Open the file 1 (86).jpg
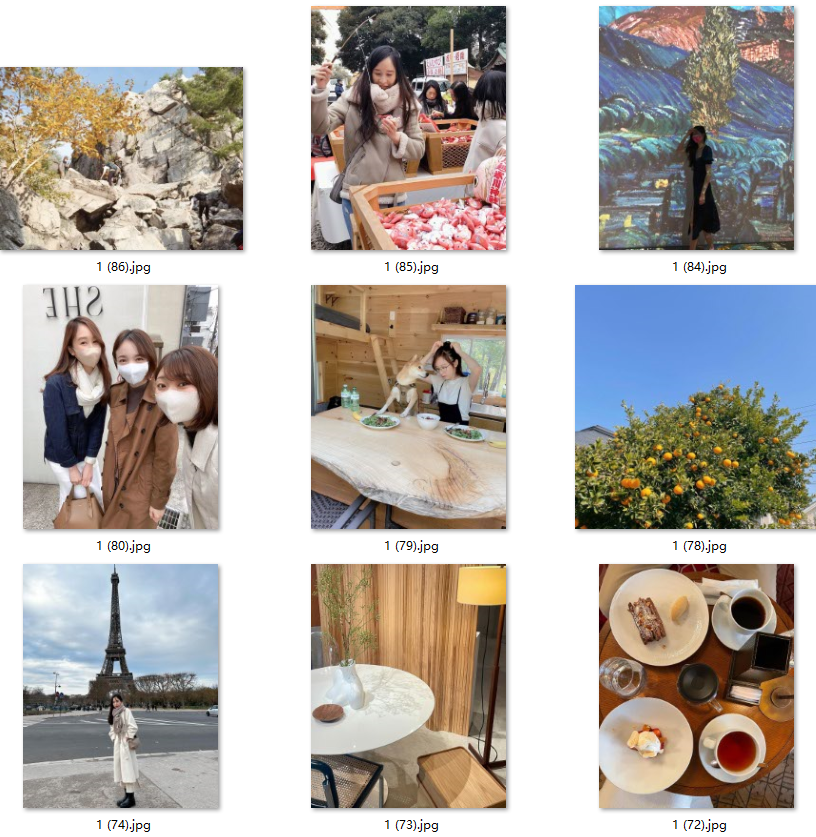This screenshot has height=837, width=816. click(121, 158)
